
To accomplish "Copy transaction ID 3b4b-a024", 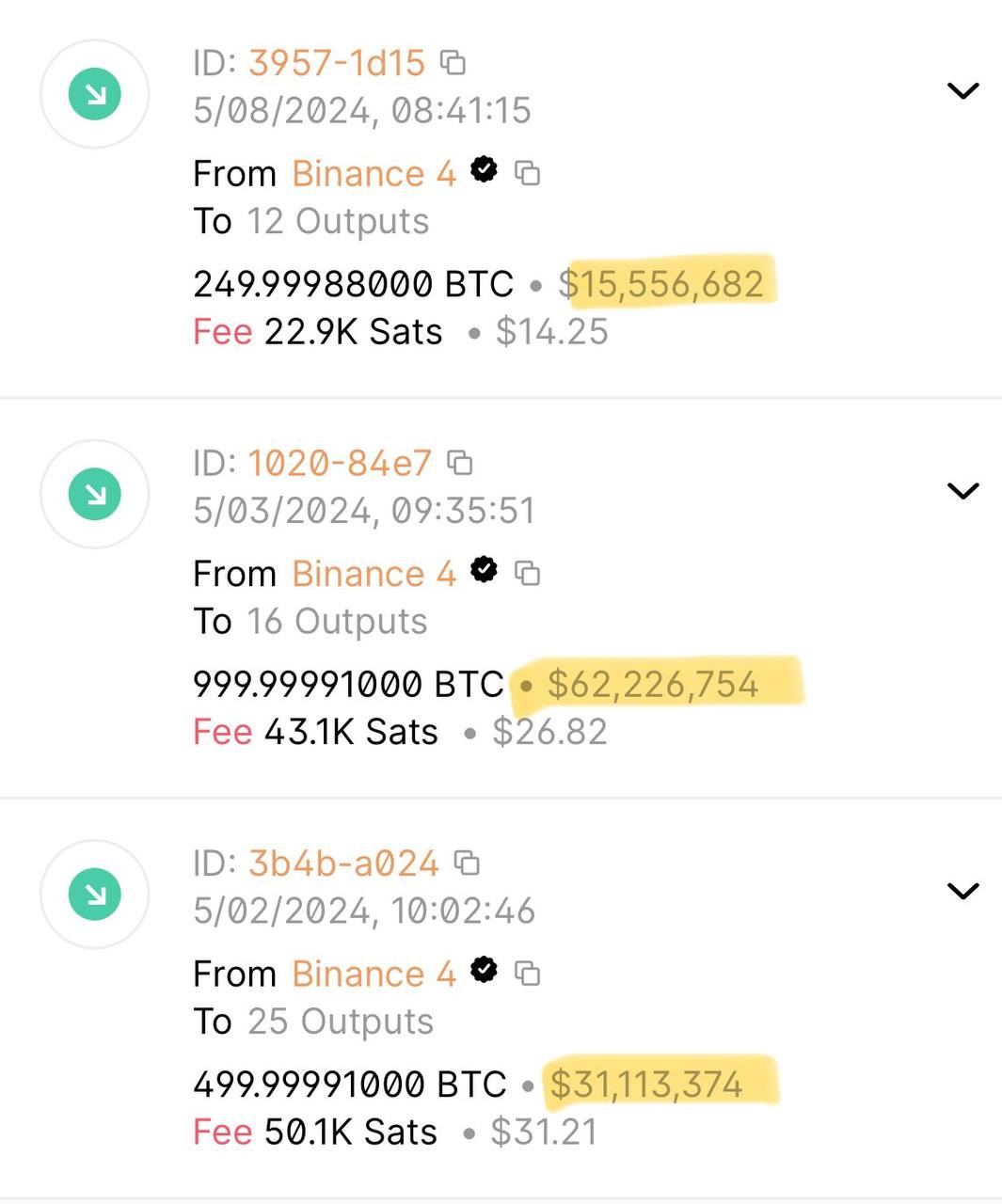I will click(467, 863).
